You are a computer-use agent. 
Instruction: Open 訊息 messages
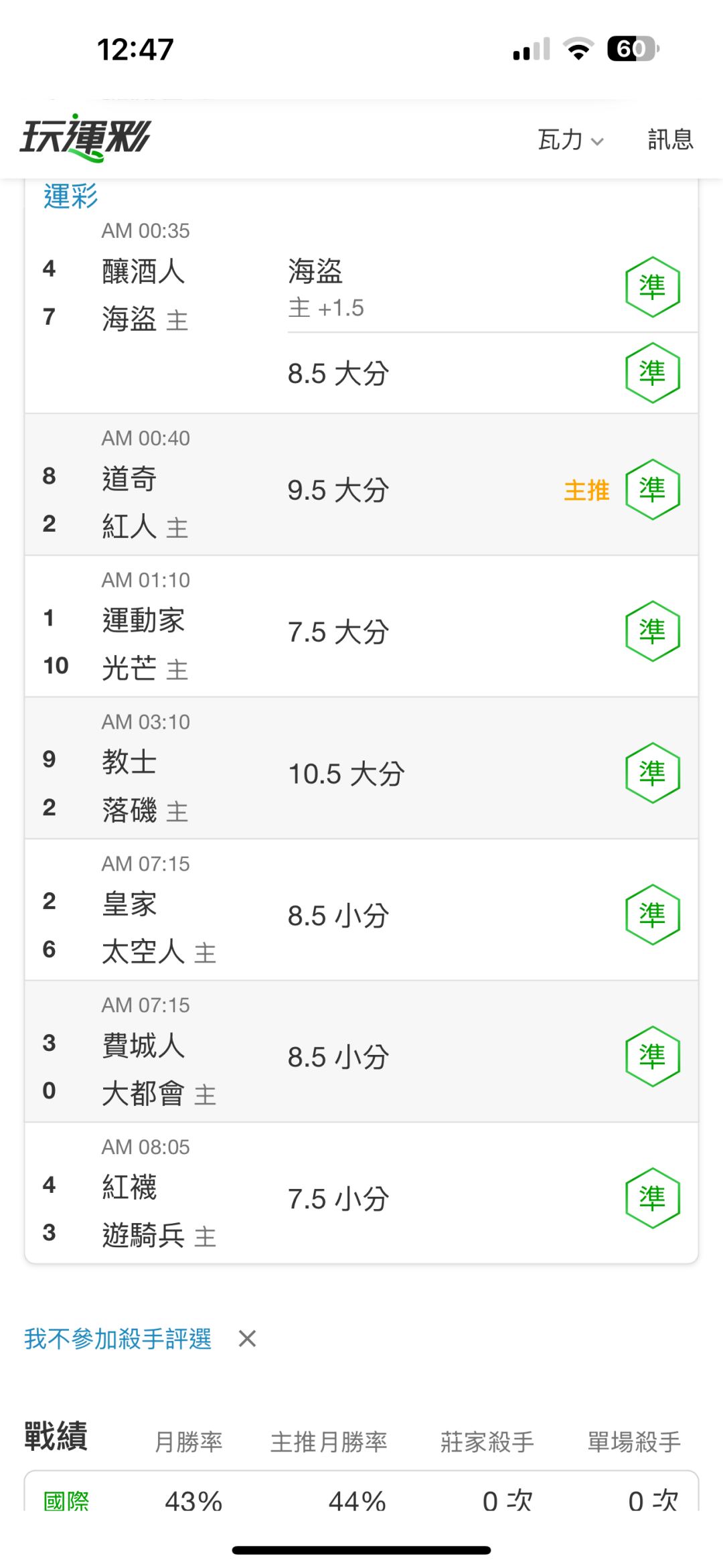point(670,139)
